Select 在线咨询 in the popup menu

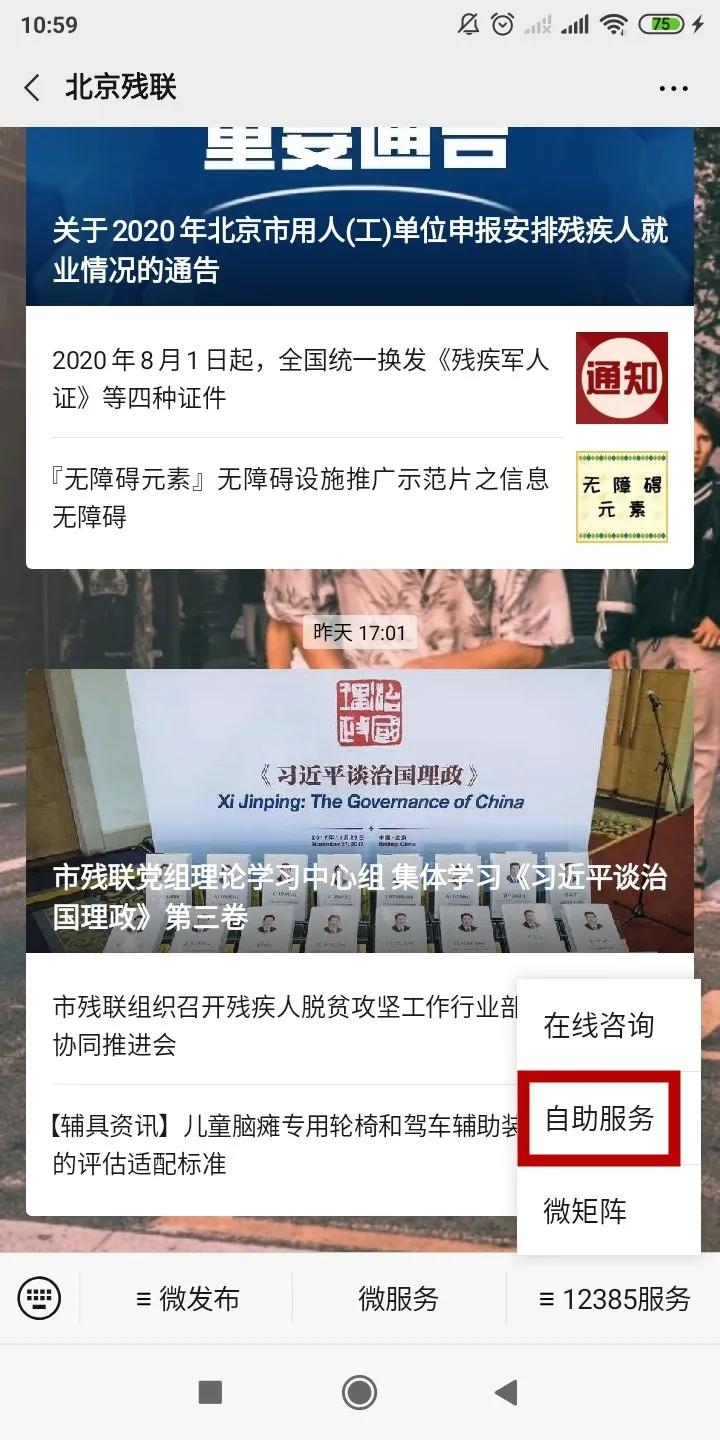pos(598,1026)
